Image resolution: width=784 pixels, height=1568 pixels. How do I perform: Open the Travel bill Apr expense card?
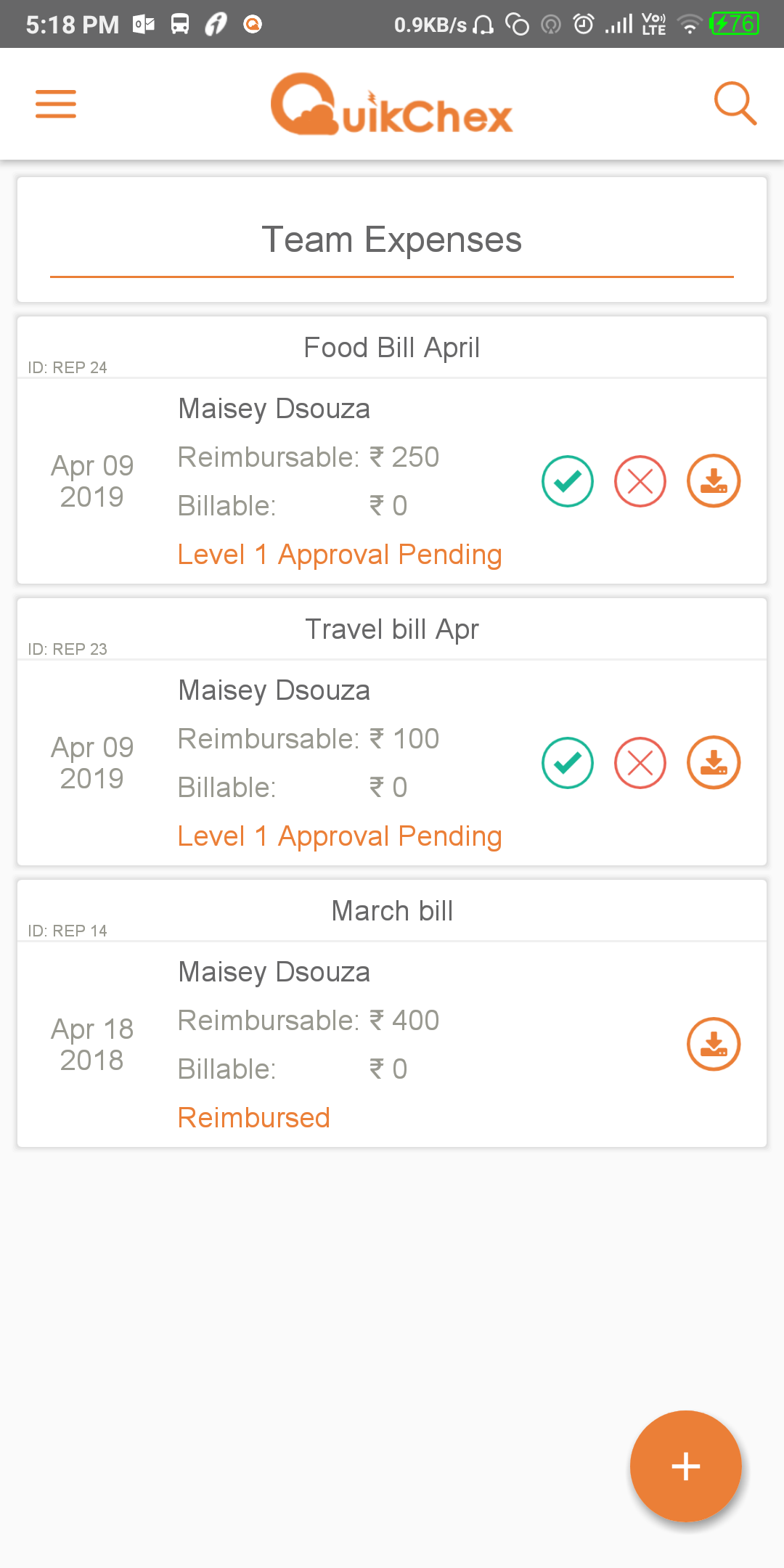pyautogui.click(x=392, y=732)
